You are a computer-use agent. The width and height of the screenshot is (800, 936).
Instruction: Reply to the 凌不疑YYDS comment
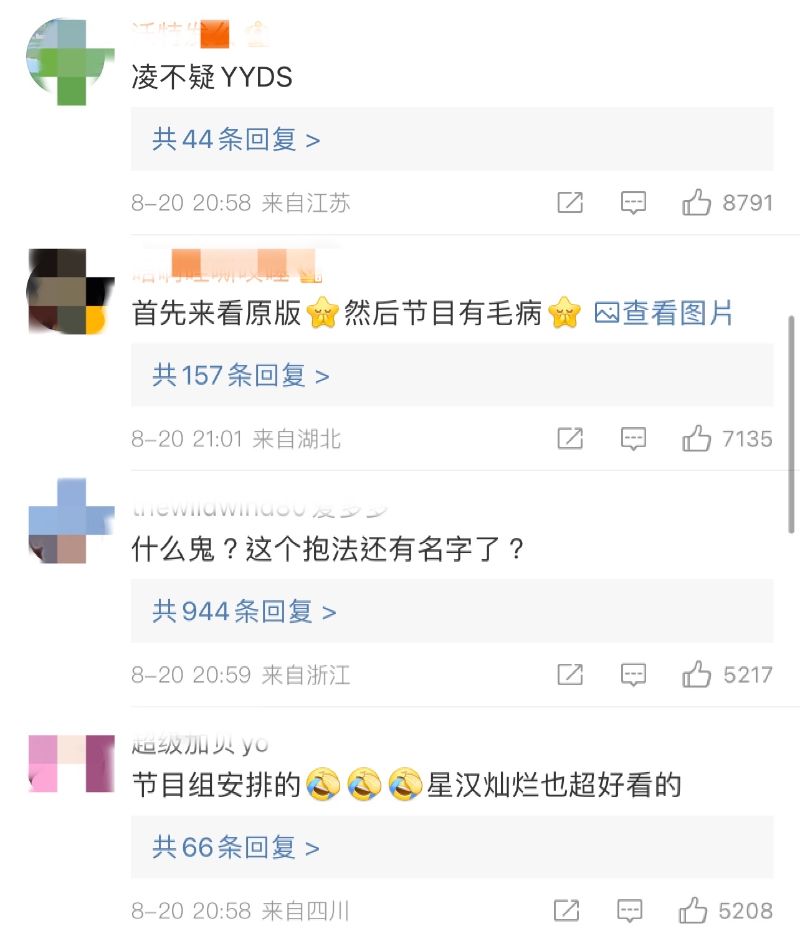633,203
